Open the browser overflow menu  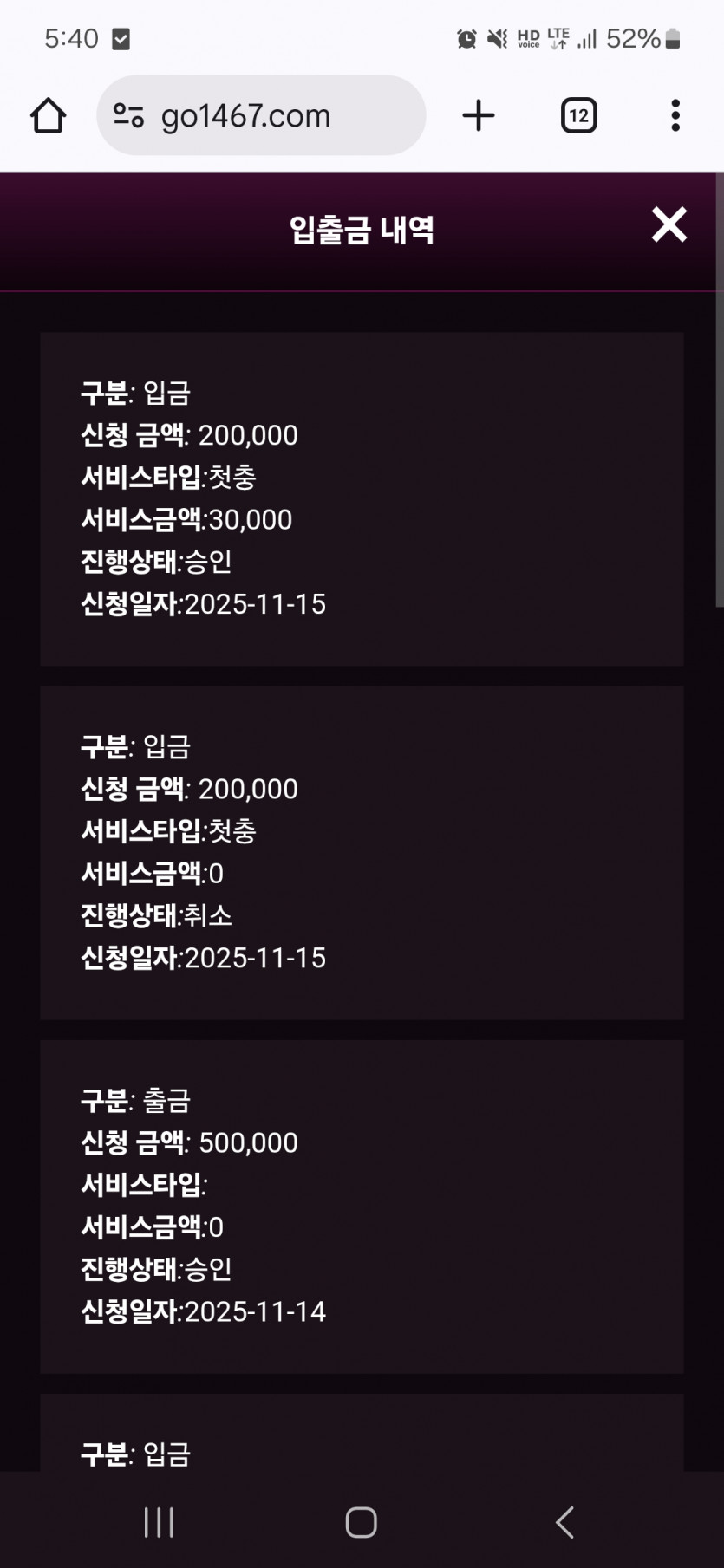coord(675,115)
